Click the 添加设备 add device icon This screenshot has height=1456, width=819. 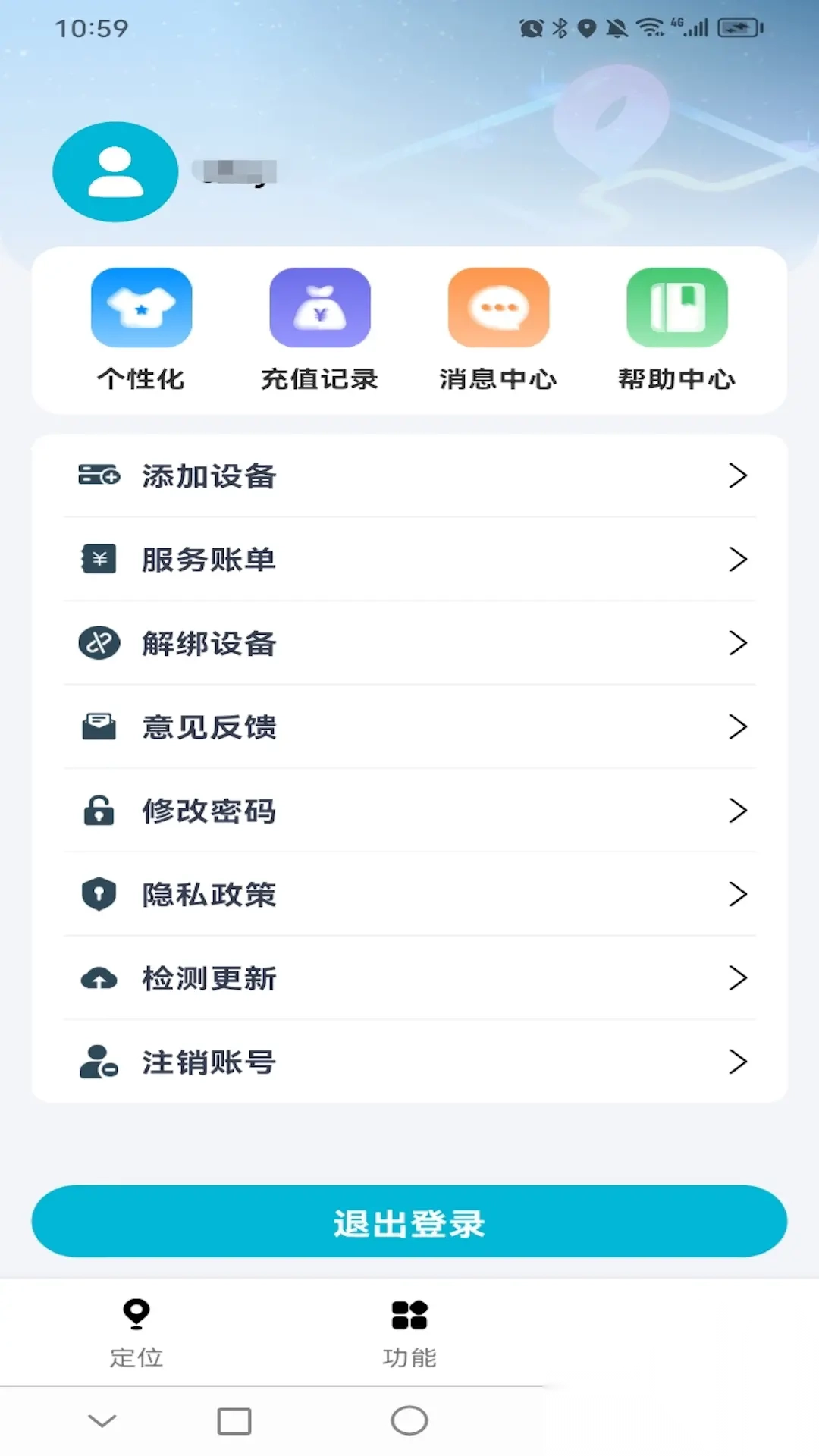(x=98, y=476)
